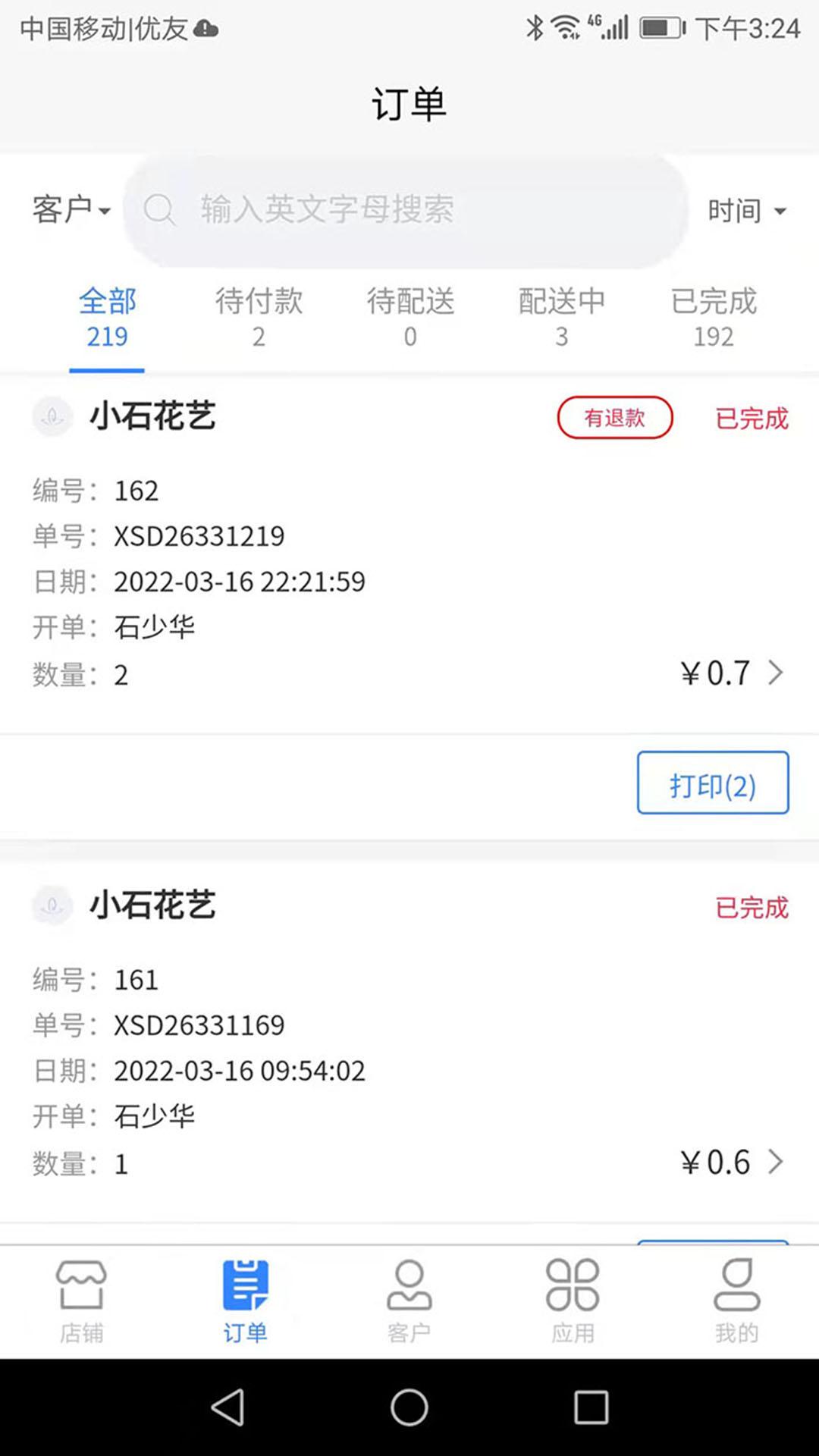
Task: Tap the system back button
Action: [x=227, y=1407]
